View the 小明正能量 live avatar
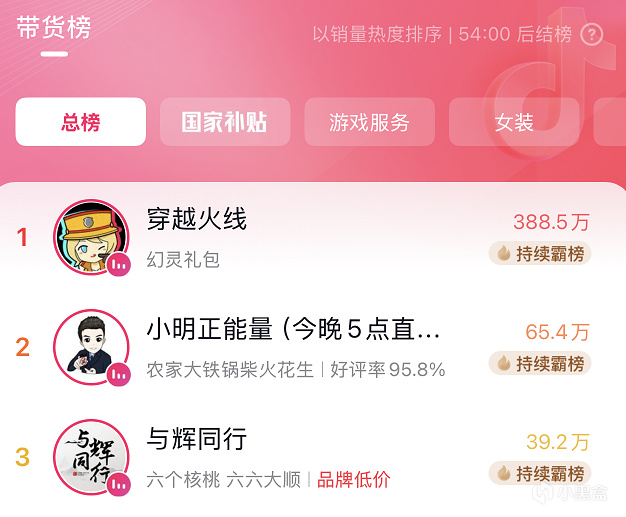This screenshot has width=626, height=517. [91, 348]
